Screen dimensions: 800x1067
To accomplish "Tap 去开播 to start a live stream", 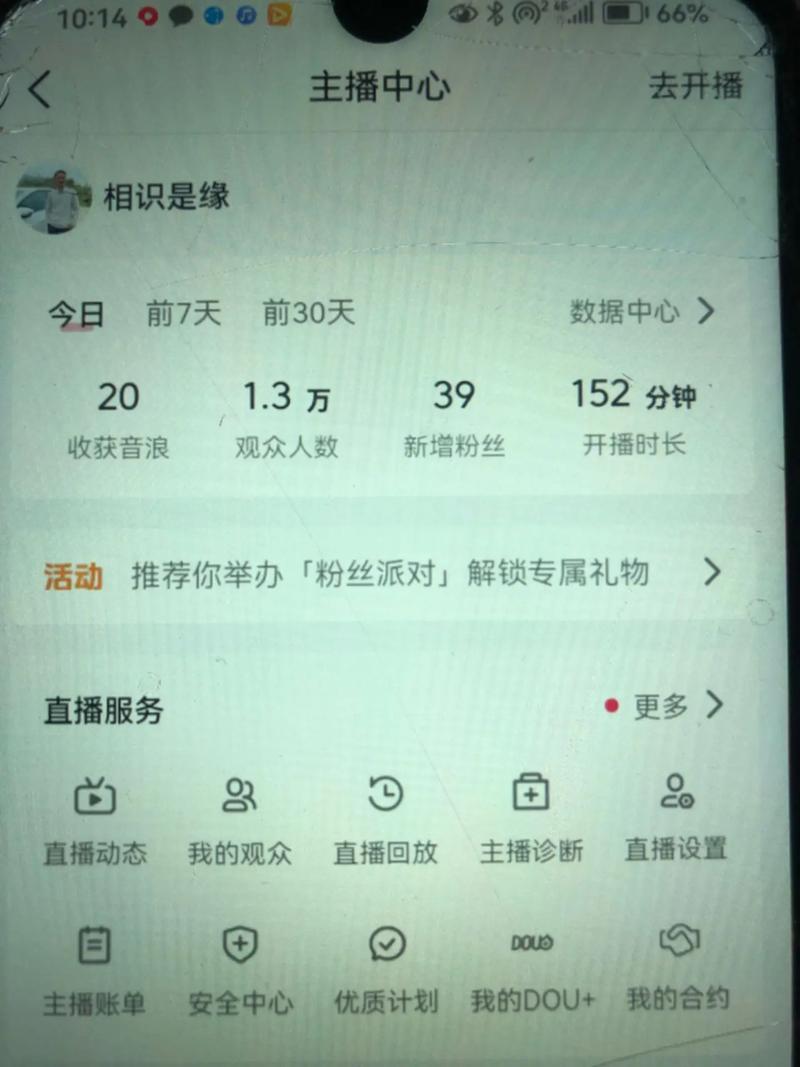I will [695, 86].
